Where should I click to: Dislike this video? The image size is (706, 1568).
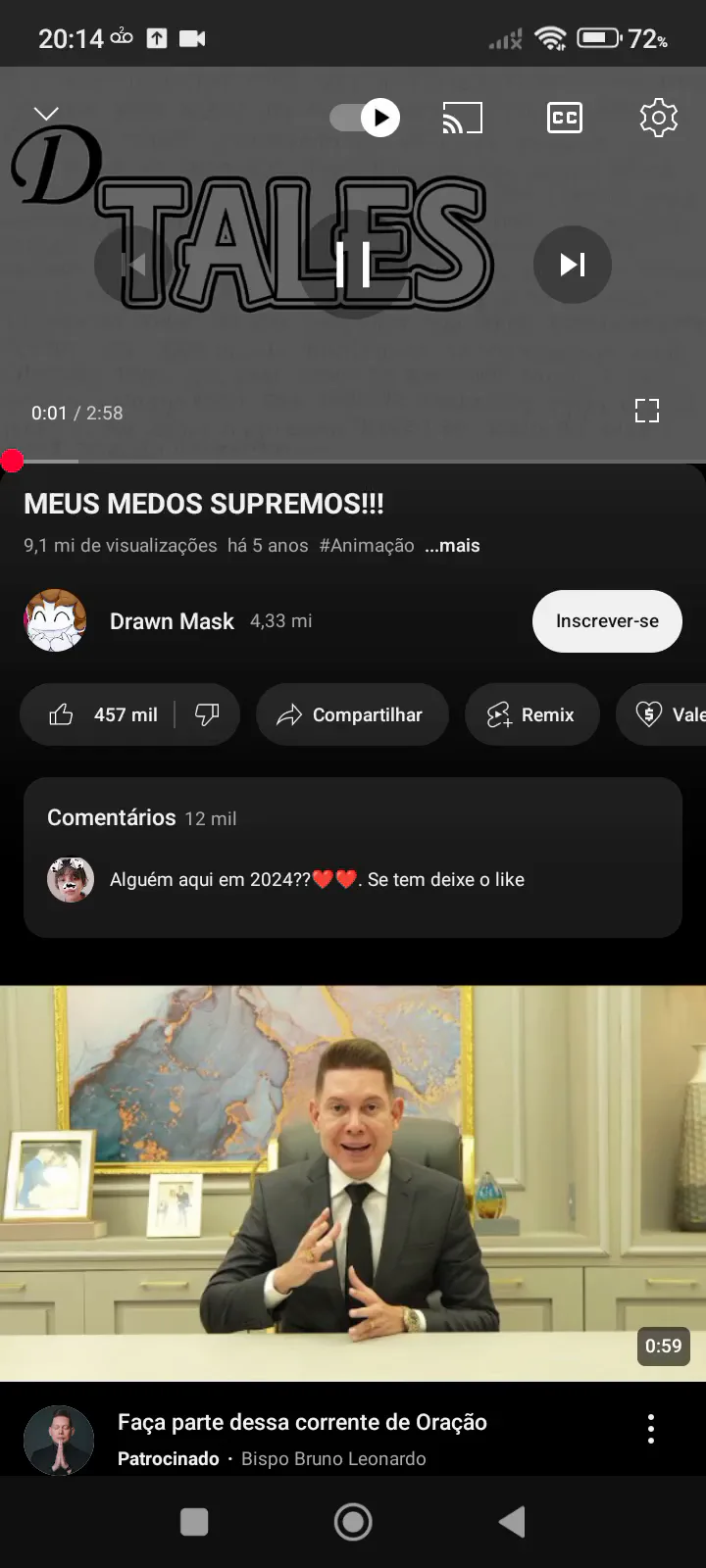coord(207,715)
